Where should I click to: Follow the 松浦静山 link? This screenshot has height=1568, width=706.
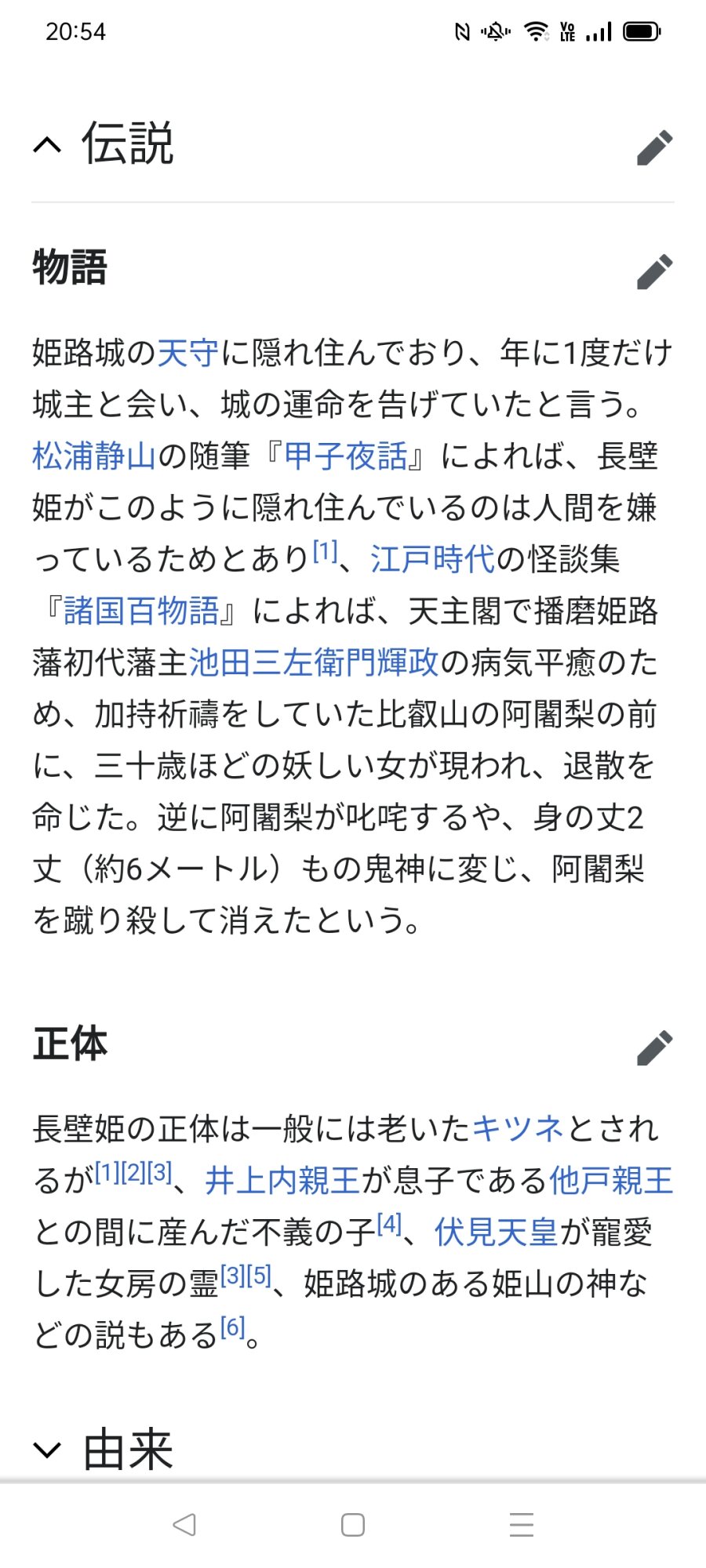tap(94, 456)
